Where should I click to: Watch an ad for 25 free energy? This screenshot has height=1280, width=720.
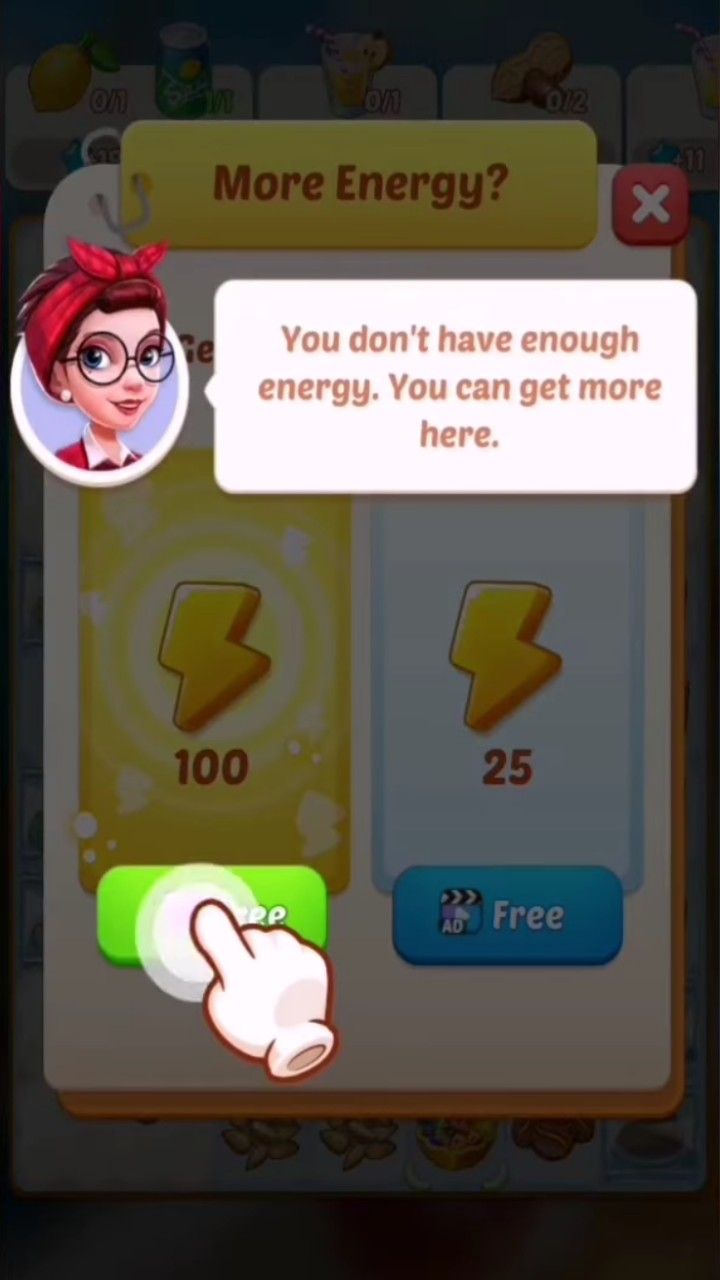tap(507, 915)
